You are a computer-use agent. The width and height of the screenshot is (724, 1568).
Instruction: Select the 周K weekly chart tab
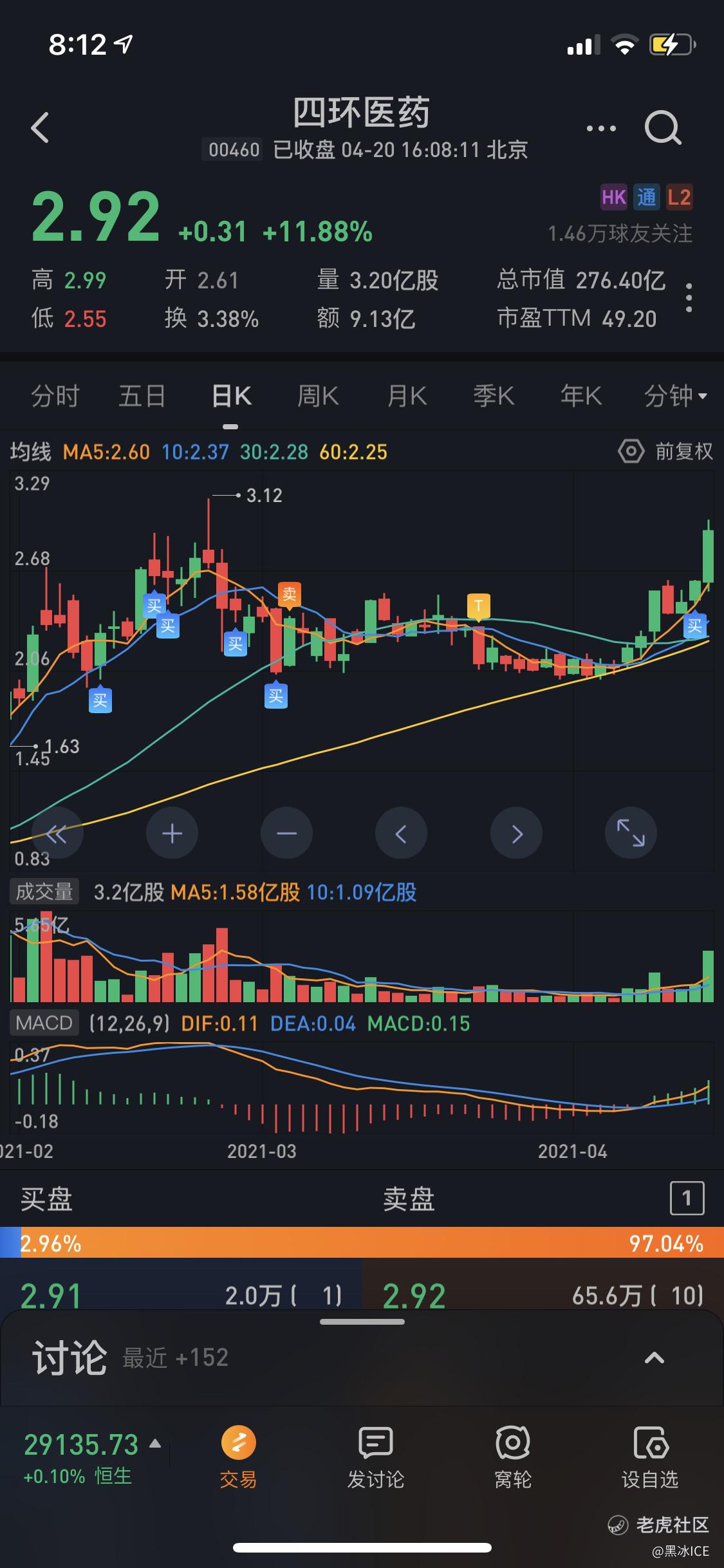coord(318,395)
